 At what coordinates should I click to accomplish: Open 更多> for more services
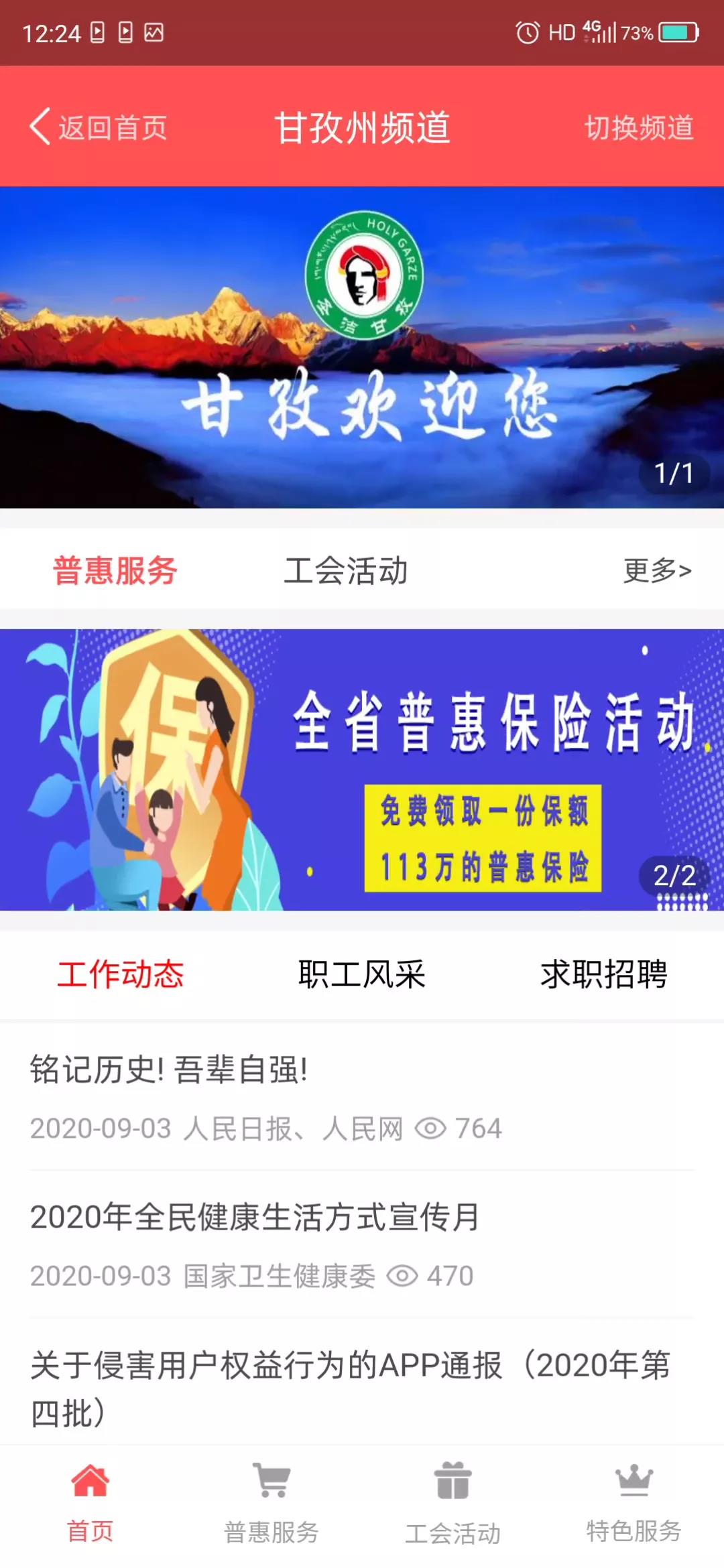click(657, 571)
